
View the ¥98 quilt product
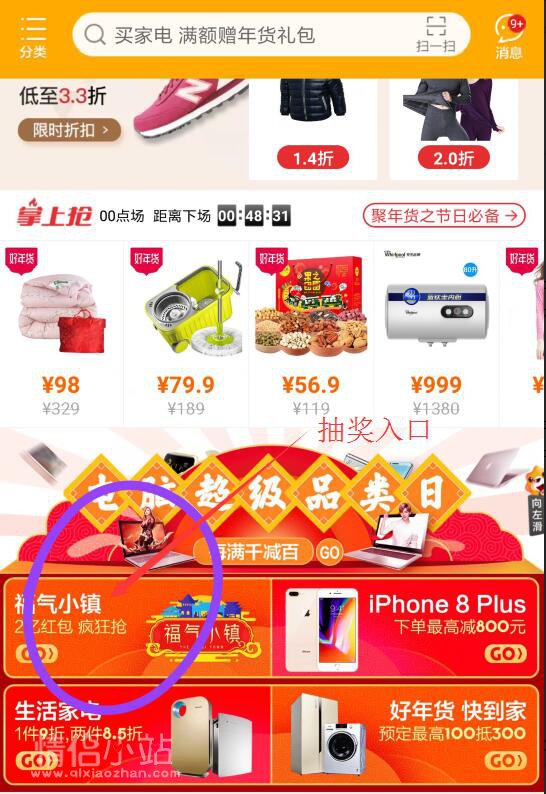[61, 333]
